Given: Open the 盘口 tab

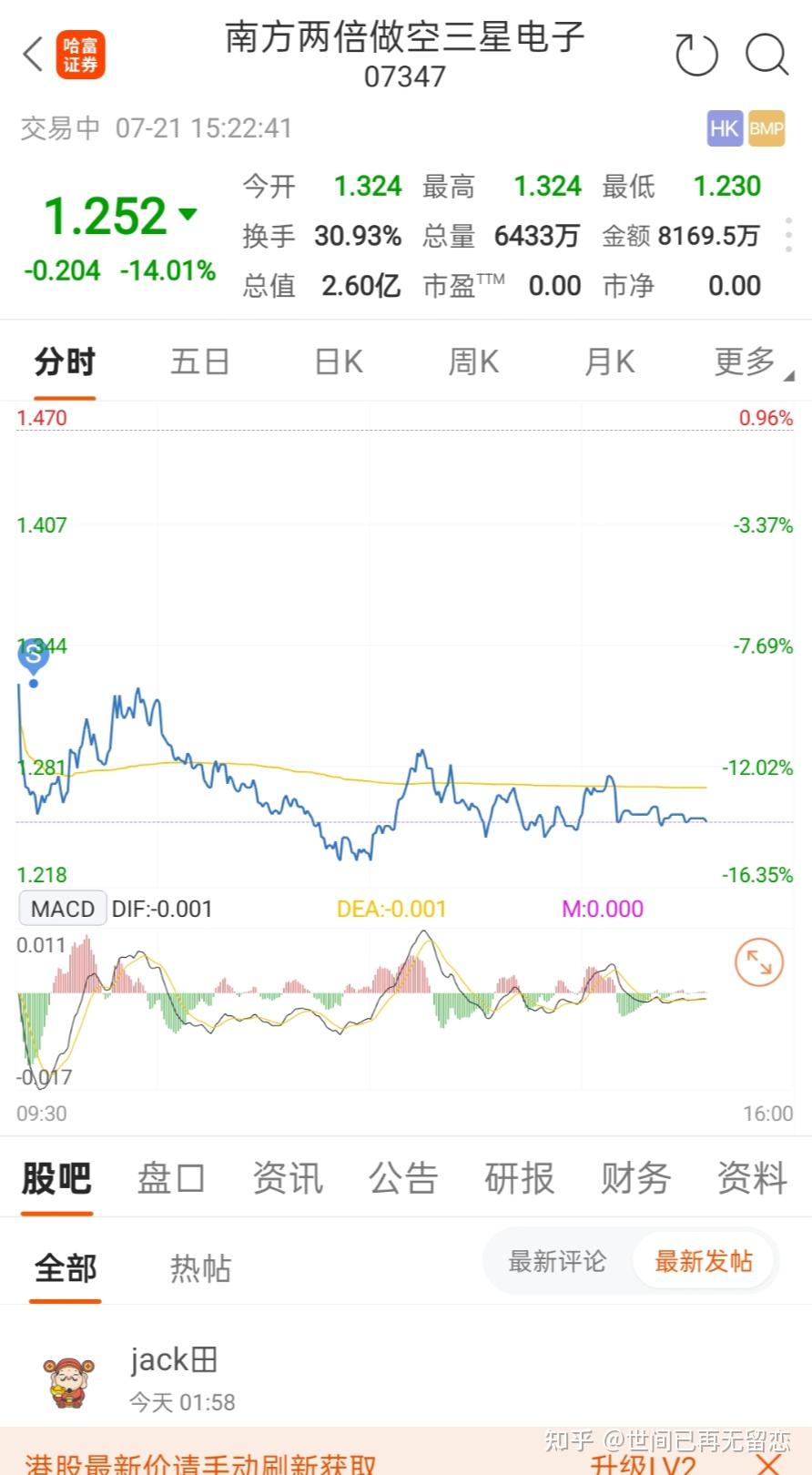Looking at the screenshot, I should pyautogui.click(x=171, y=1177).
